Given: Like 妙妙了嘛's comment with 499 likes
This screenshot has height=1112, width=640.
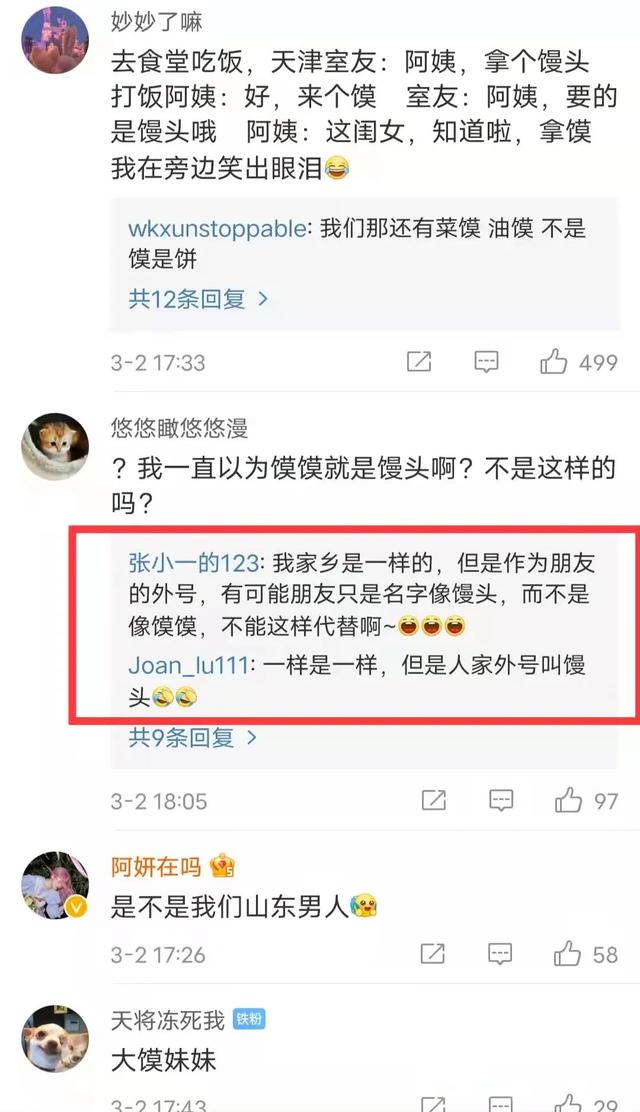Looking at the screenshot, I should pyautogui.click(x=555, y=362).
